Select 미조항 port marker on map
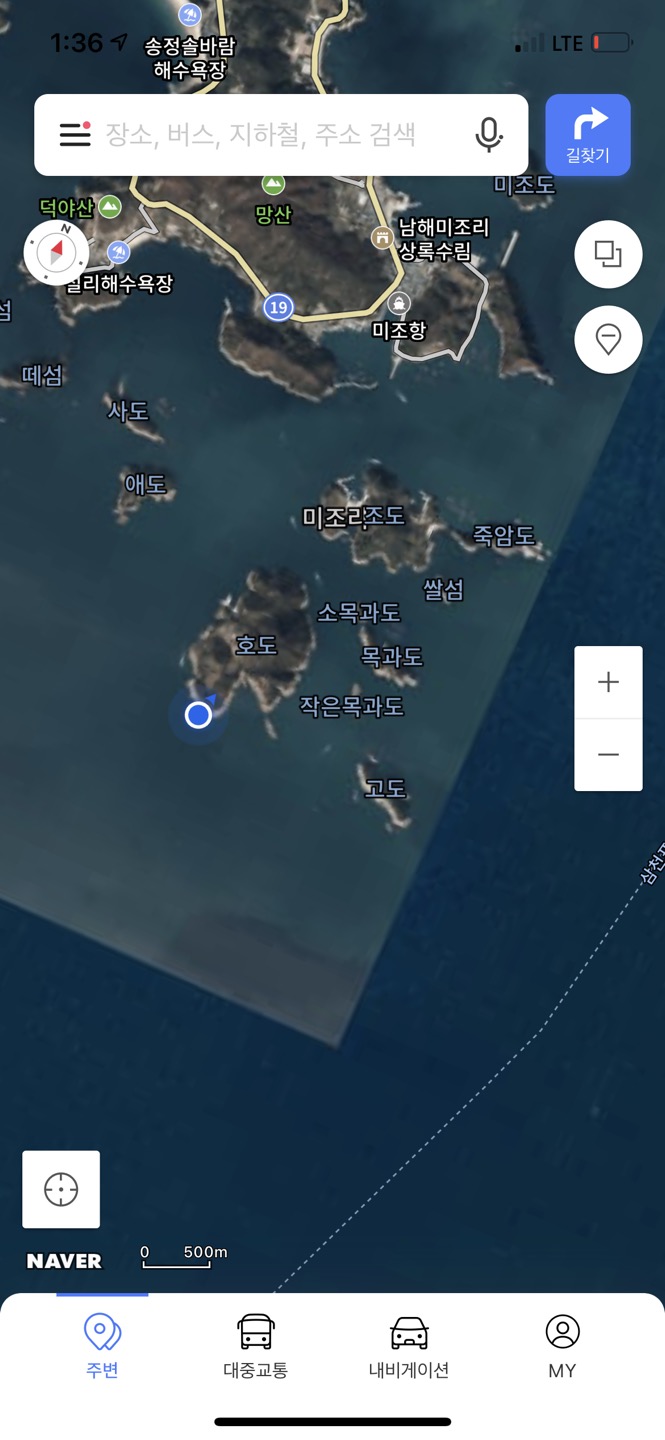The image size is (665, 1440). point(399,304)
